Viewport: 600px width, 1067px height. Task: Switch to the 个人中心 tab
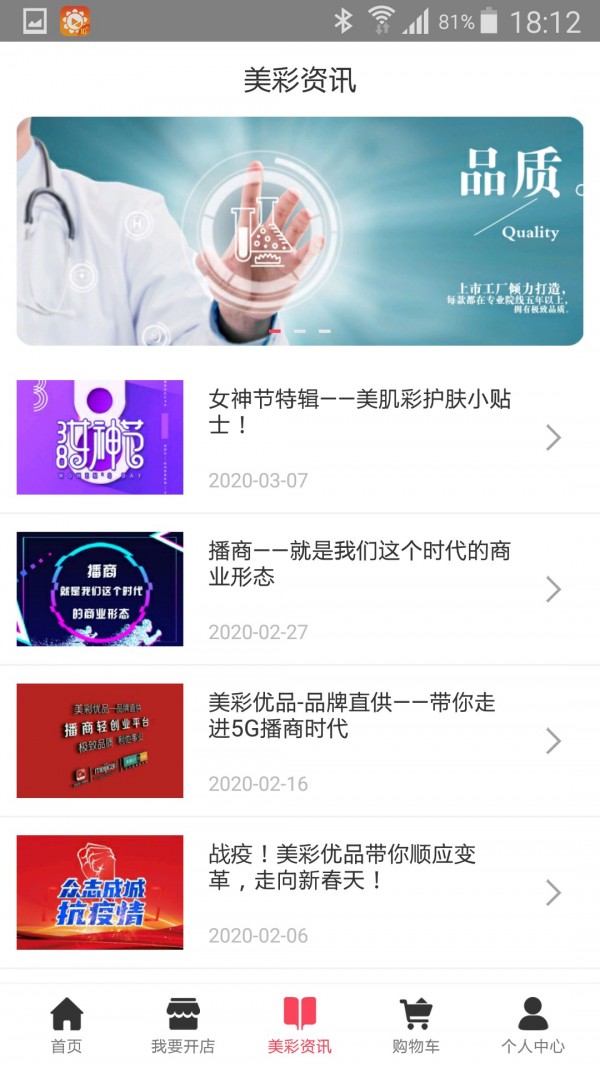pyautogui.click(x=533, y=1025)
